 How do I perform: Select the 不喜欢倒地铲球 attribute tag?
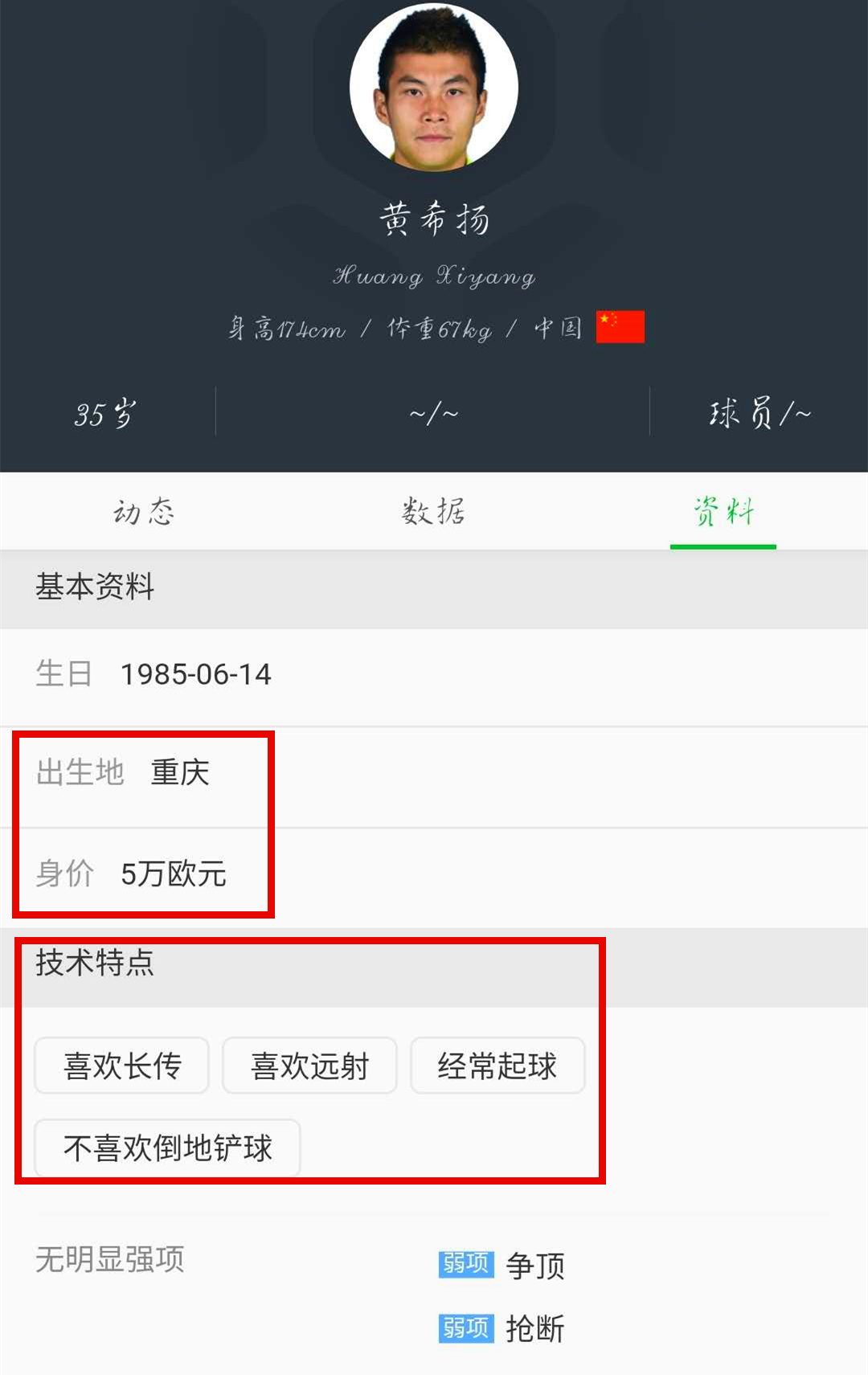pyautogui.click(x=166, y=1148)
